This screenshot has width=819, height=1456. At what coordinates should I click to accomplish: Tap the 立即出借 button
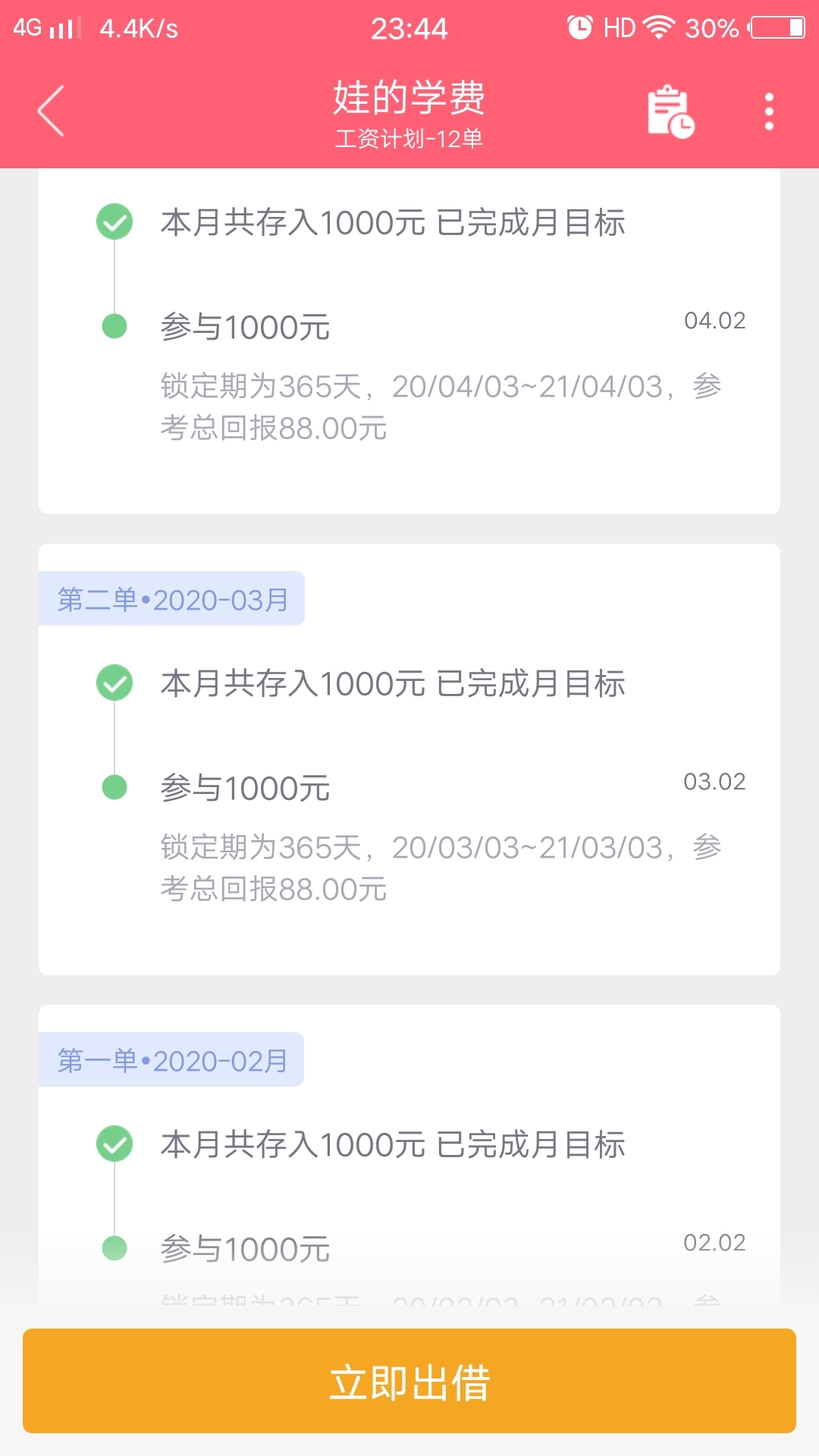(409, 1381)
